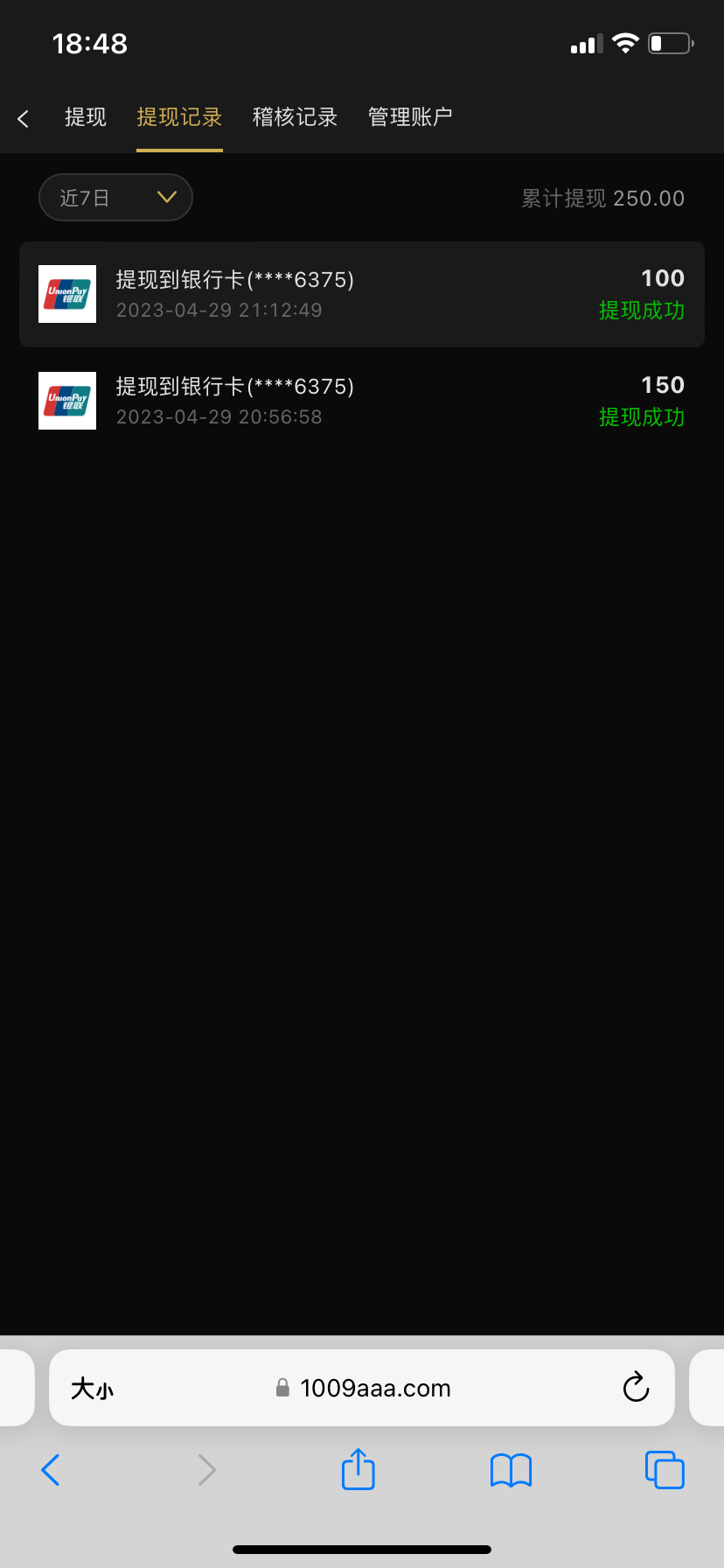Go back in Safari's bottom toolbar
The width and height of the screenshot is (724, 1568).
[51, 1470]
